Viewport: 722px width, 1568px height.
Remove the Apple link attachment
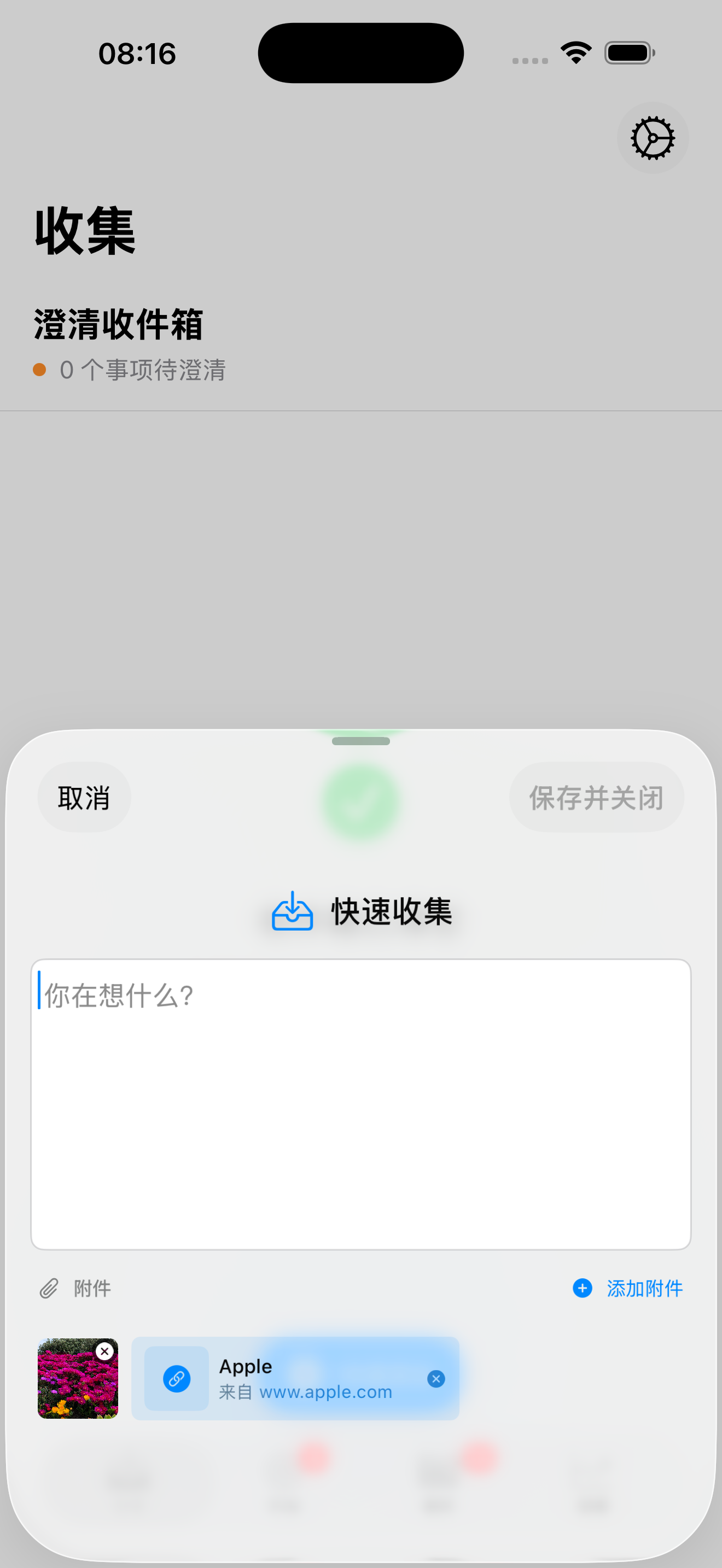pos(436,1379)
